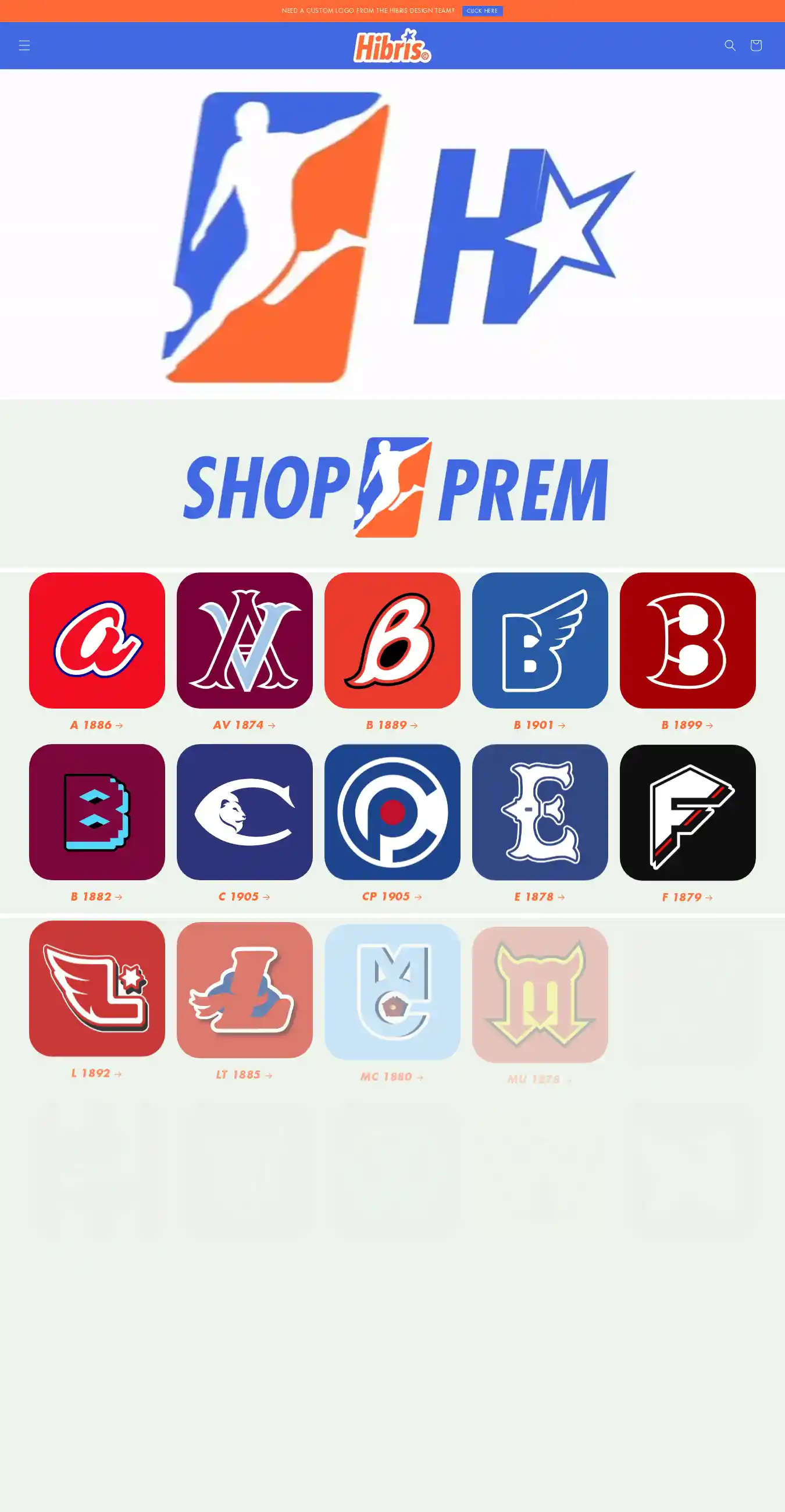View the shopping cart
Viewport: 785px width, 1512px height.
click(x=755, y=45)
